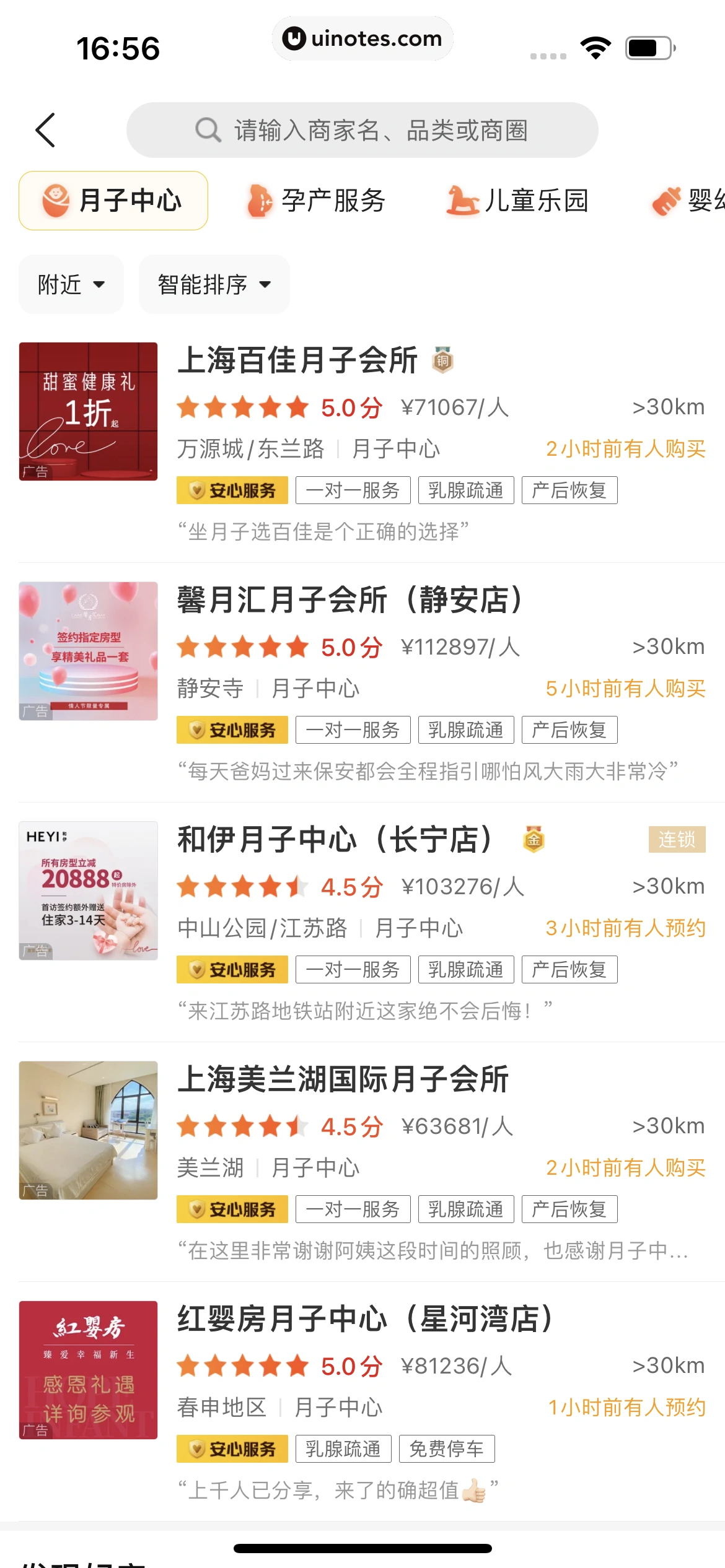The image size is (725, 1568).
Task: Click the 孕产服务 pregnancy service icon
Action: coord(260,199)
